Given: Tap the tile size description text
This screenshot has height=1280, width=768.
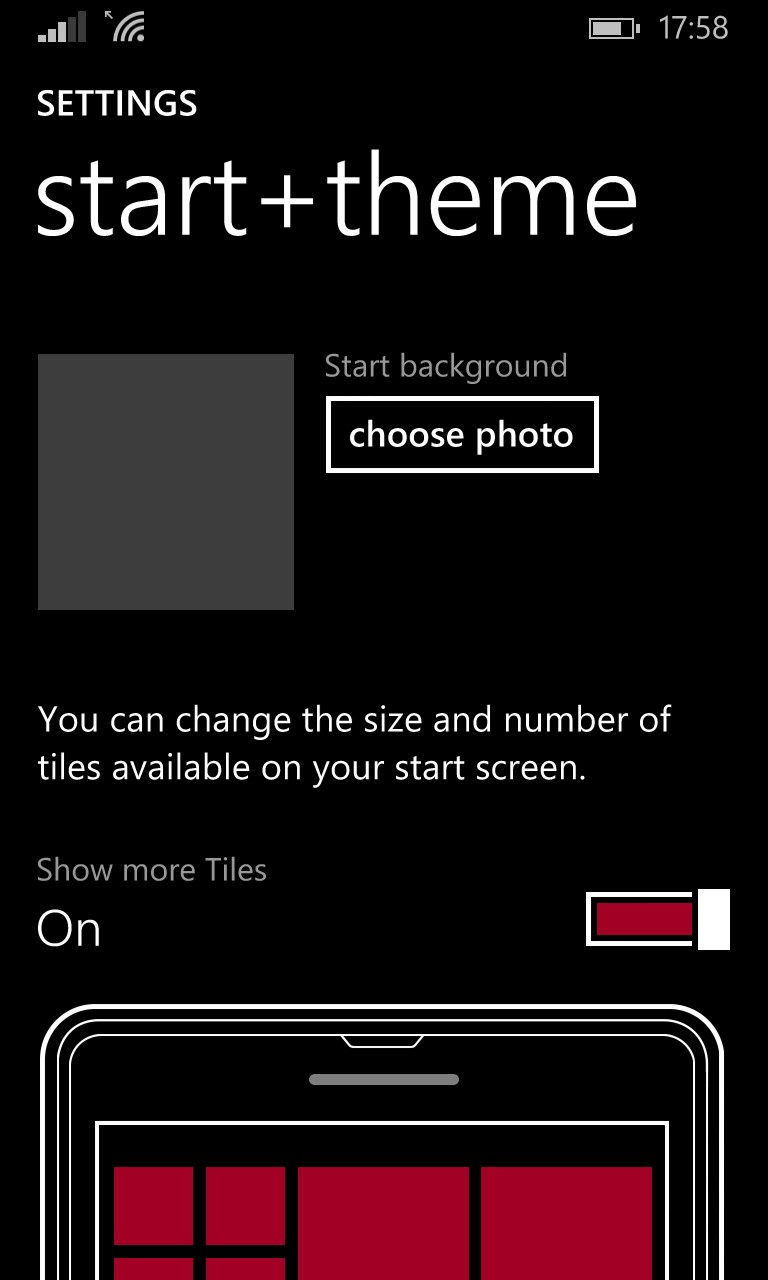Looking at the screenshot, I should click(x=355, y=742).
